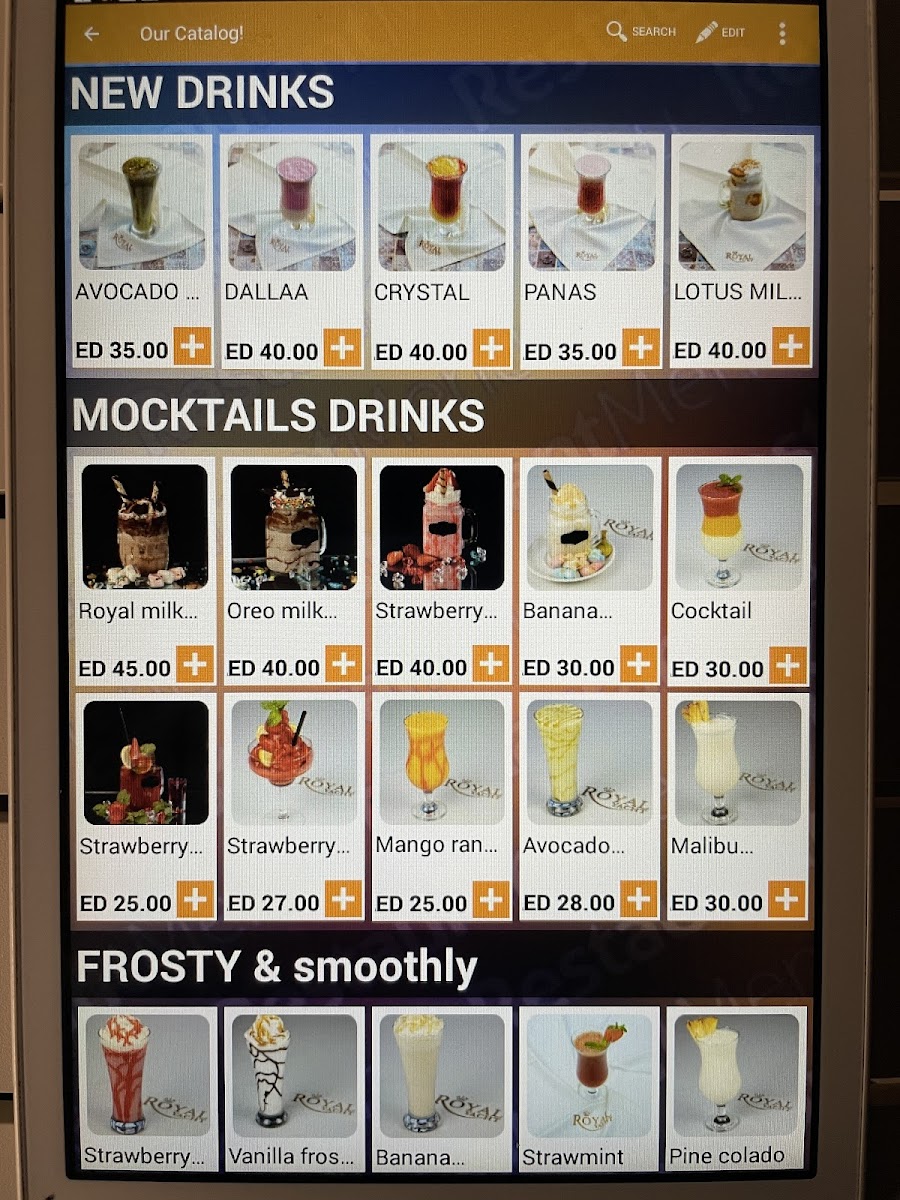Add Mango drink priced 25.00
Screen dimensions: 900x1200
coord(491,900)
